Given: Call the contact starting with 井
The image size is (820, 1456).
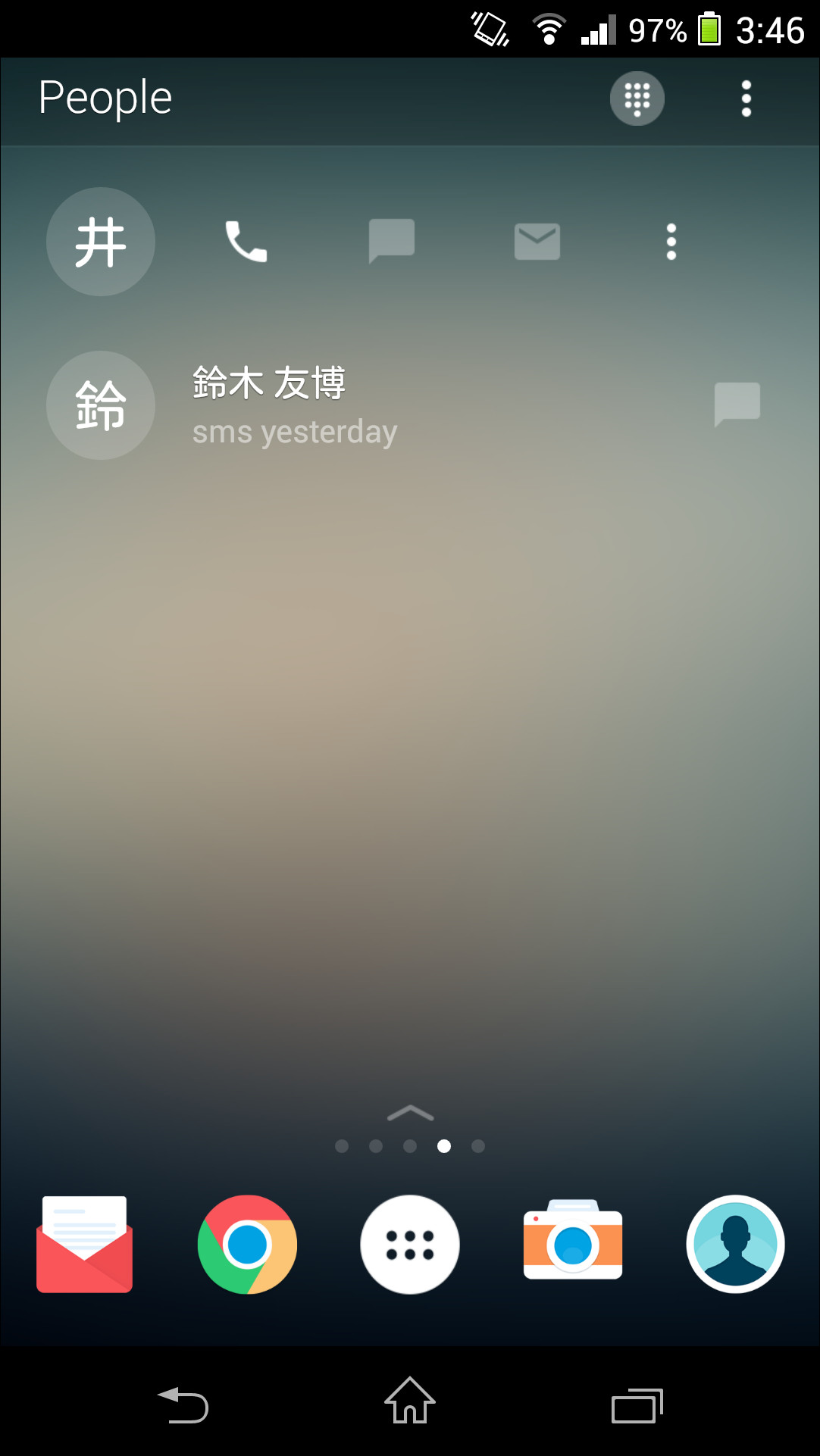Looking at the screenshot, I should click(x=245, y=242).
